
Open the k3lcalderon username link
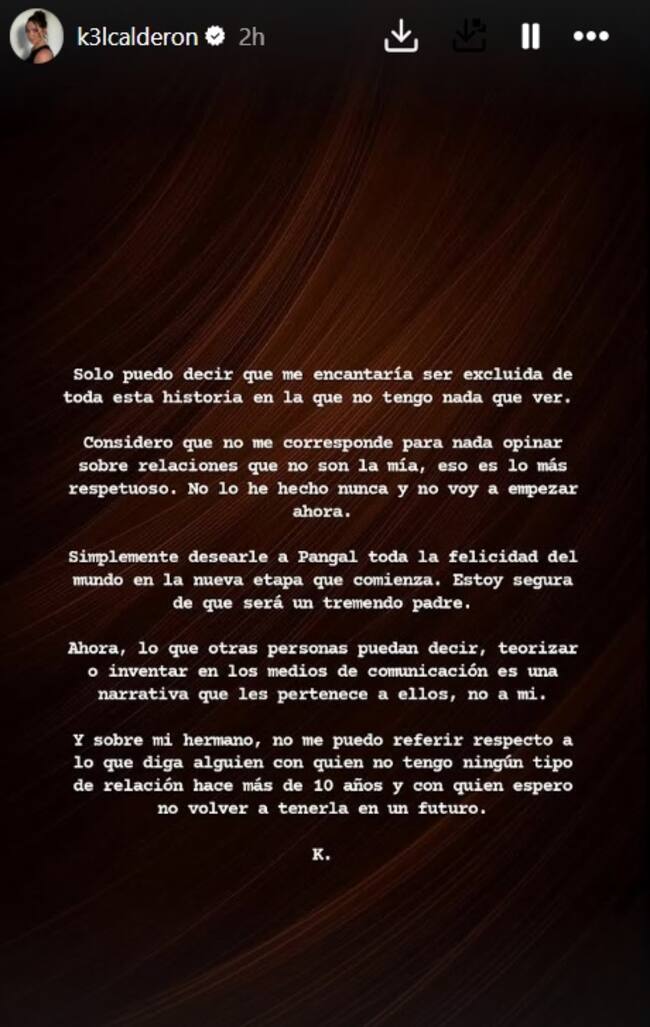(137, 37)
